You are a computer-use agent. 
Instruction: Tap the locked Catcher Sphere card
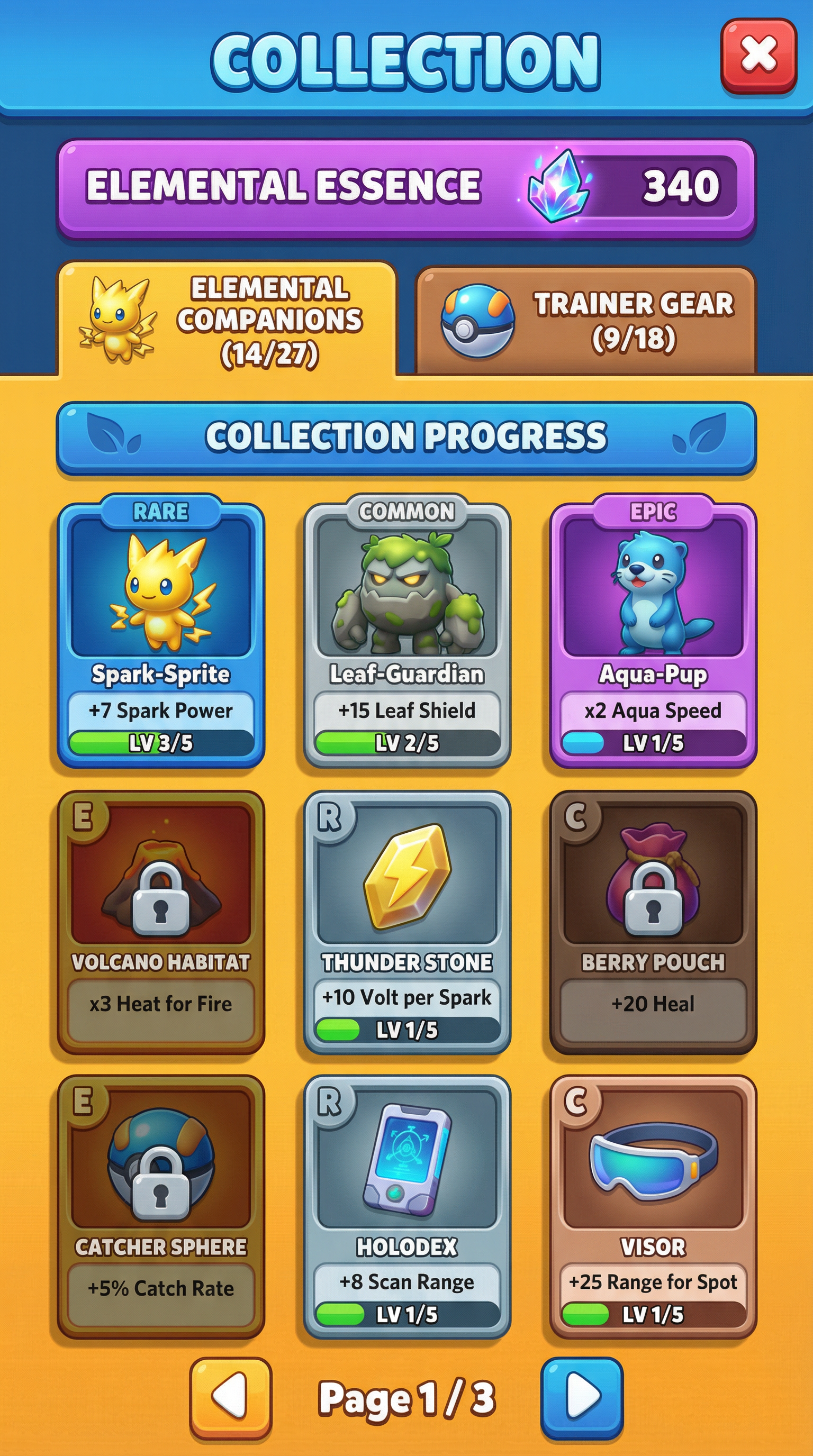point(161,1207)
